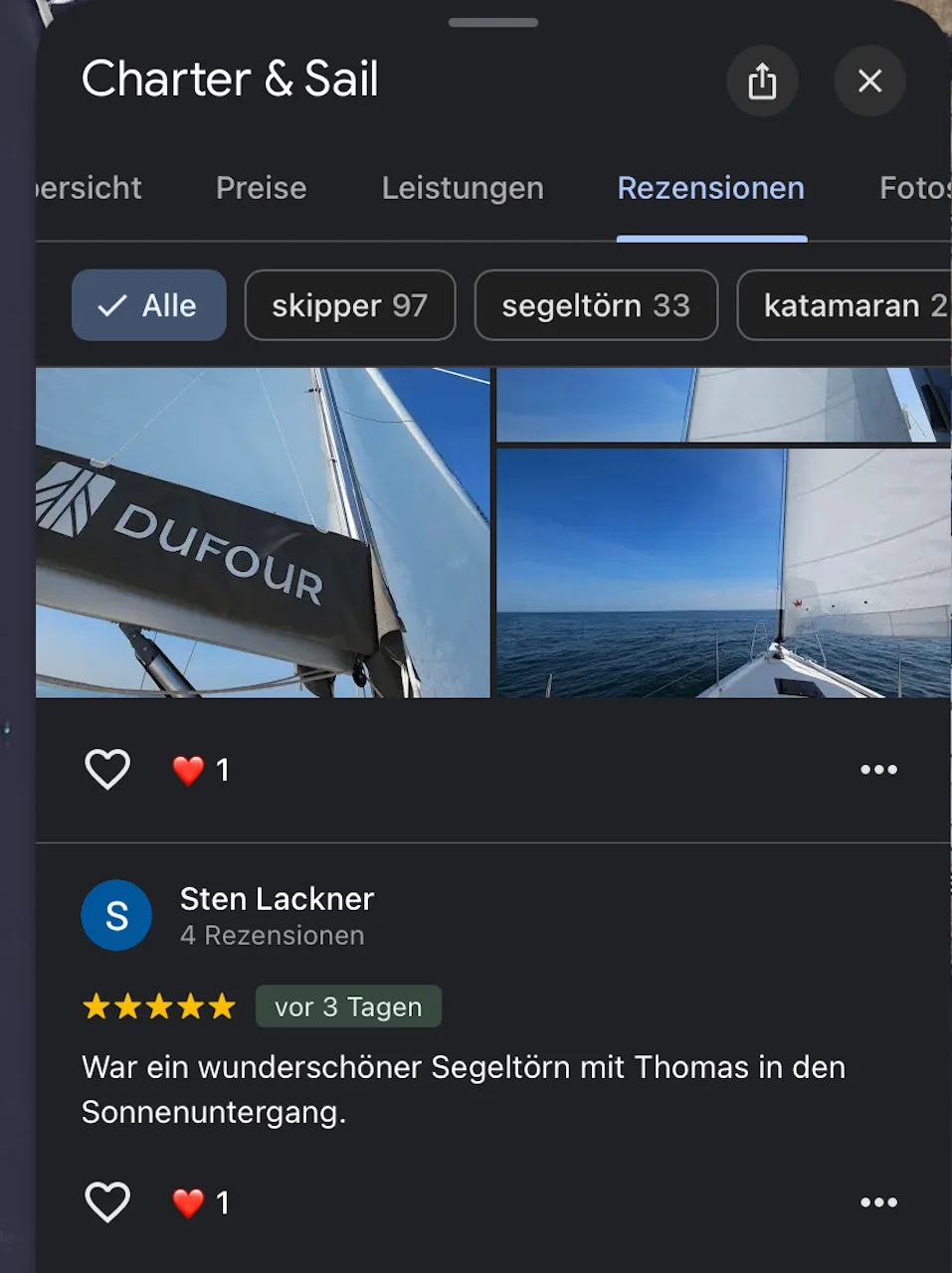Click the red heart reaction under the review
The width and height of the screenshot is (952, 1273).
coord(188,1202)
